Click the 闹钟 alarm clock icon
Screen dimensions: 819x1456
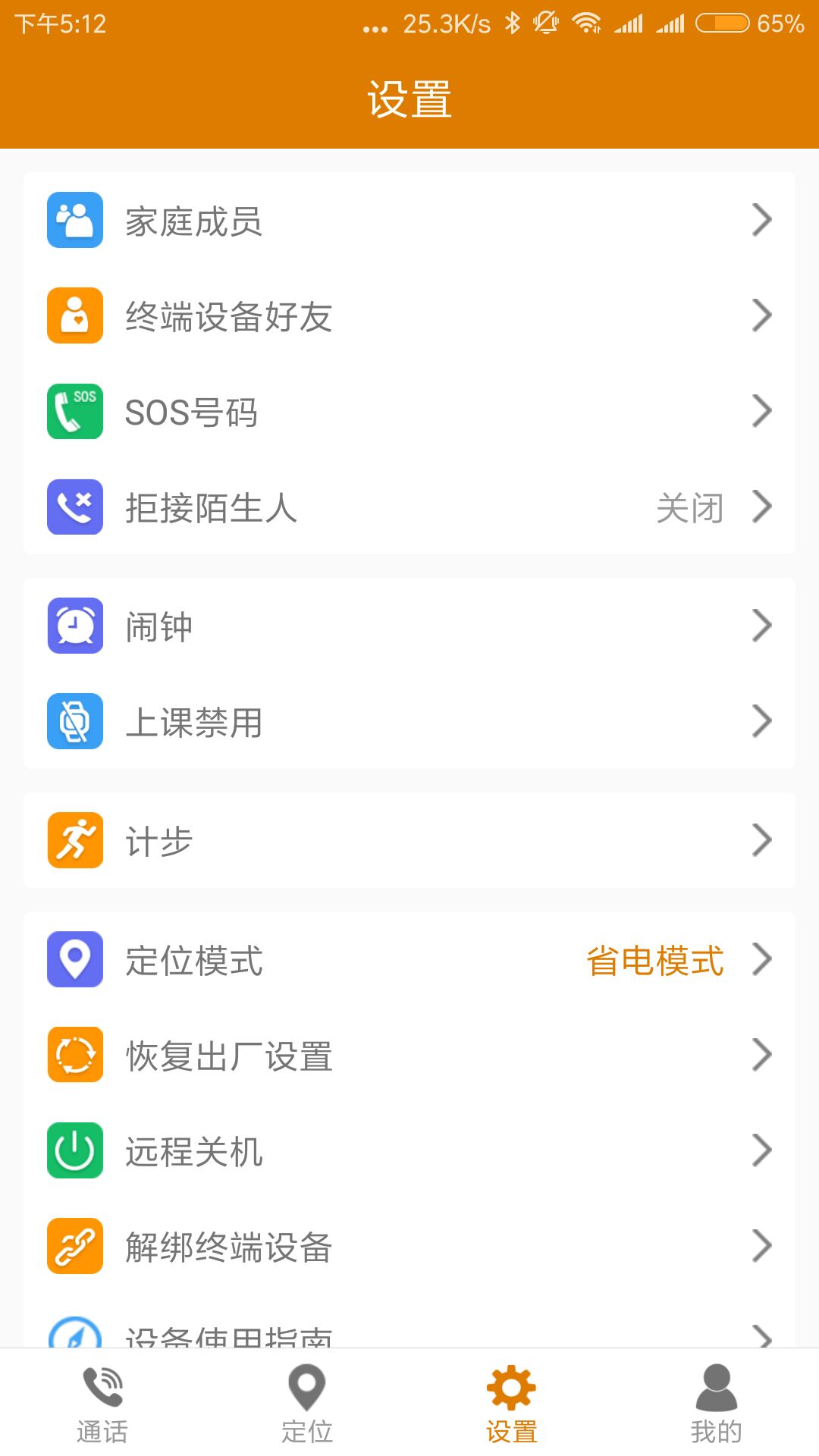pos(74,626)
